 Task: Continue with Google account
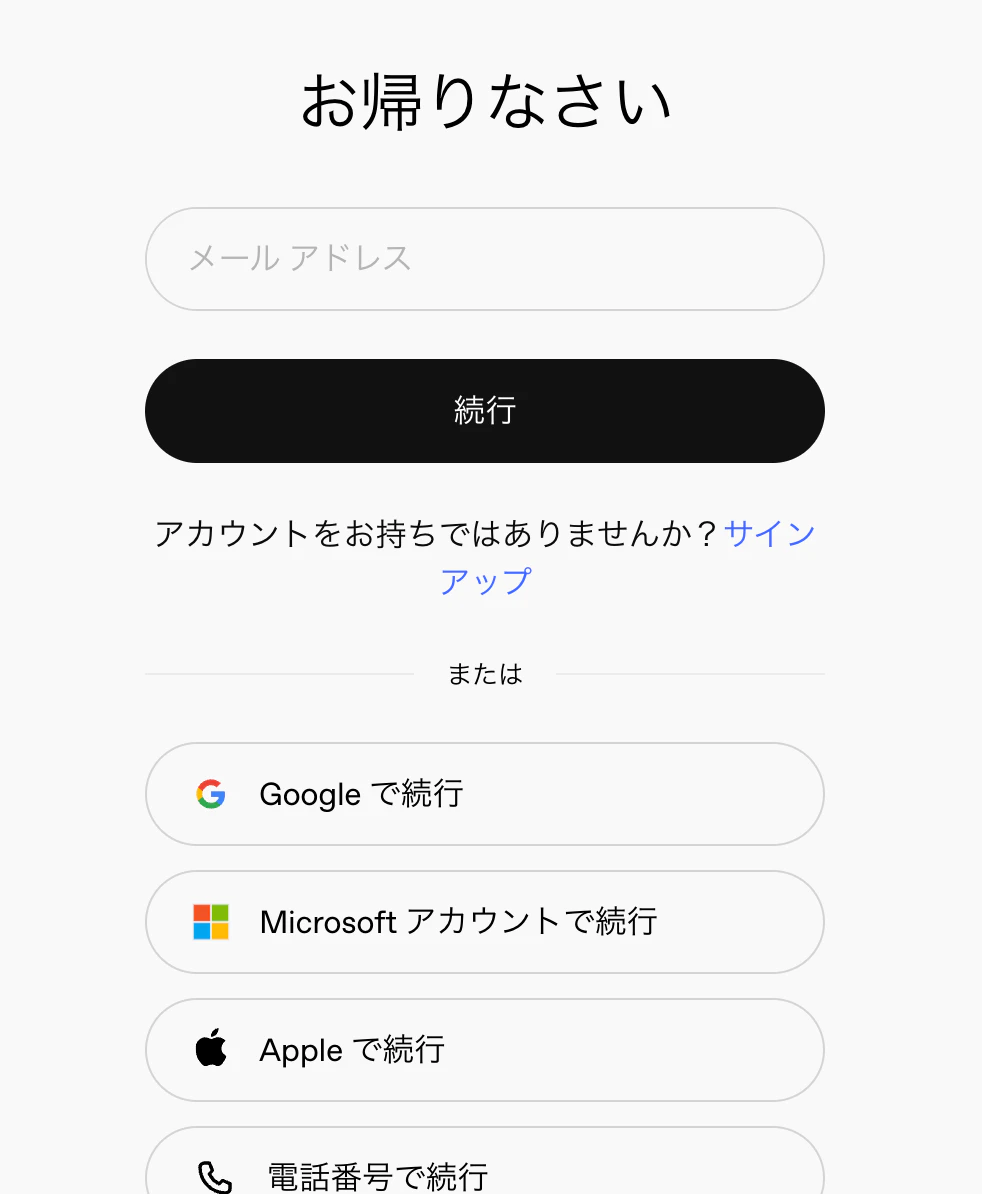pos(484,794)
